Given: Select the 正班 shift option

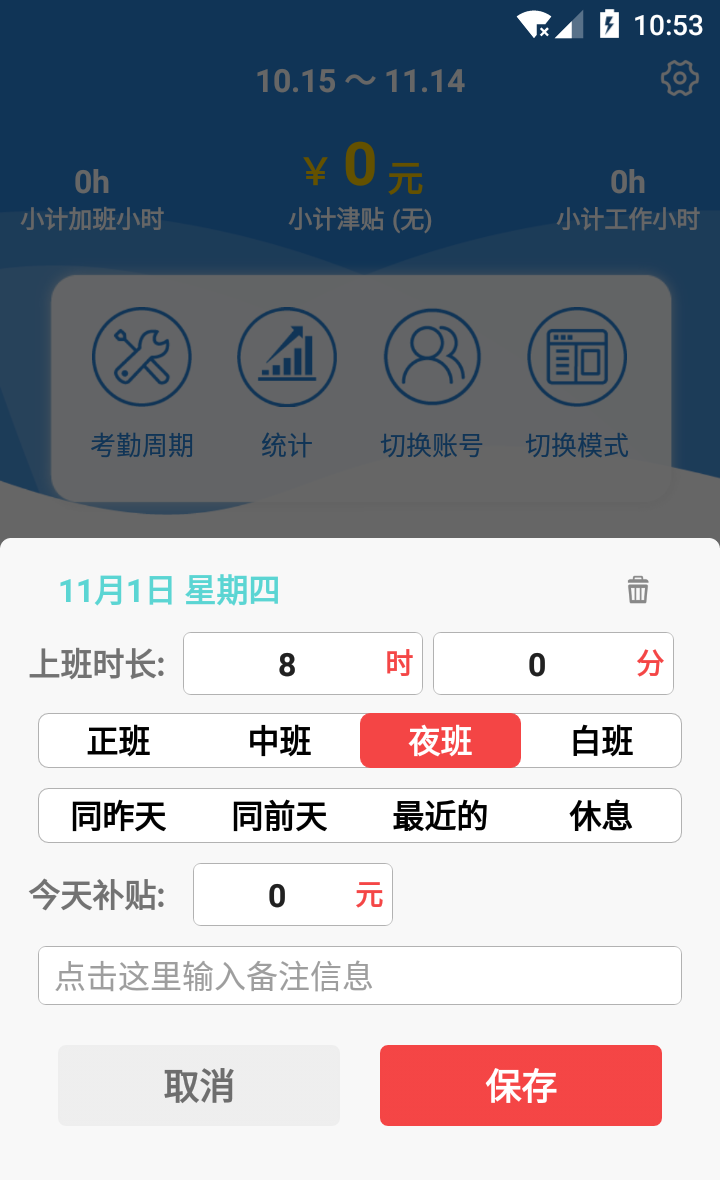Looking at the screenshot, I should tap(119, 741).
